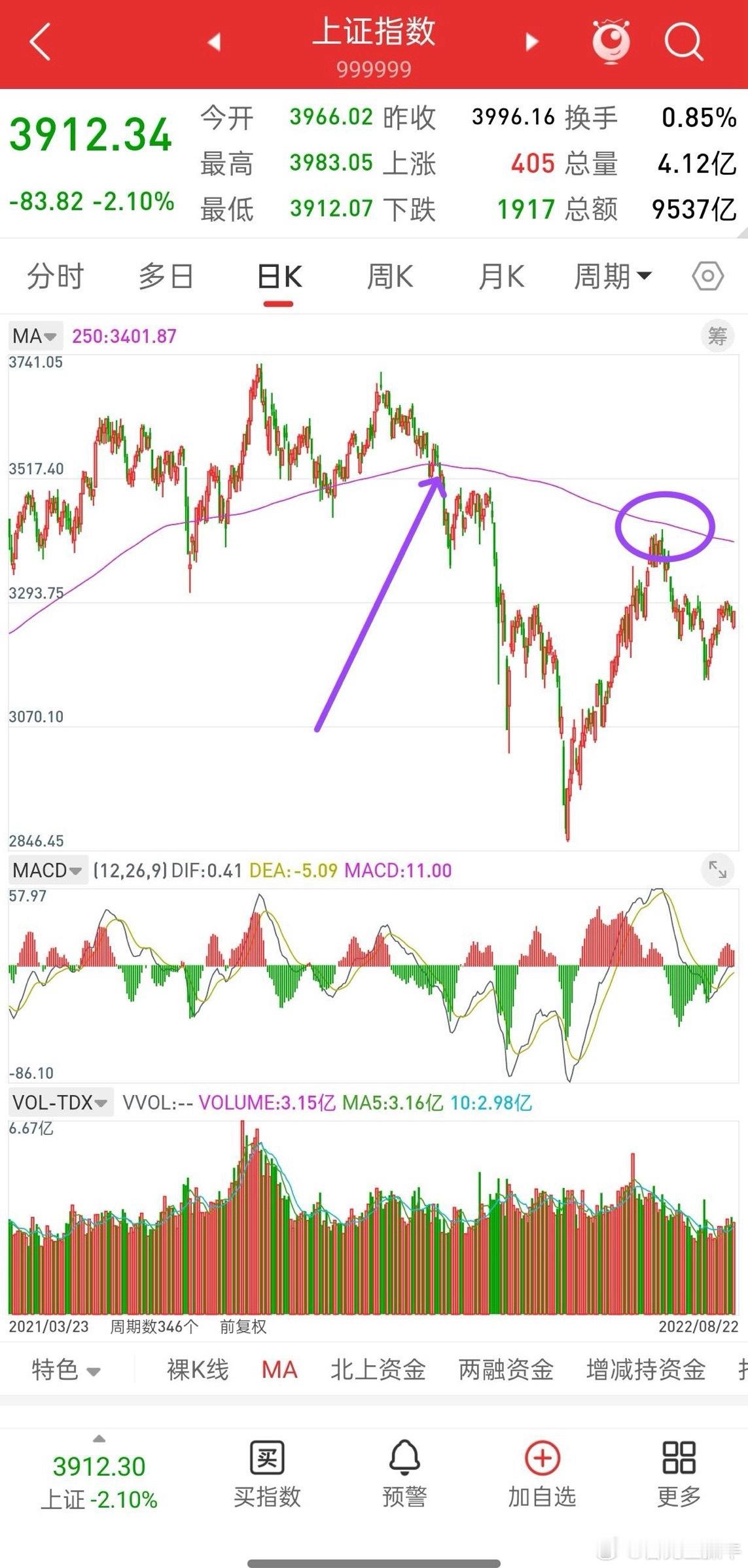Expand the MACD panel to fullscreen
Image resolution: width=748 pixels, height=1568 pixels.
coord(717,869)
